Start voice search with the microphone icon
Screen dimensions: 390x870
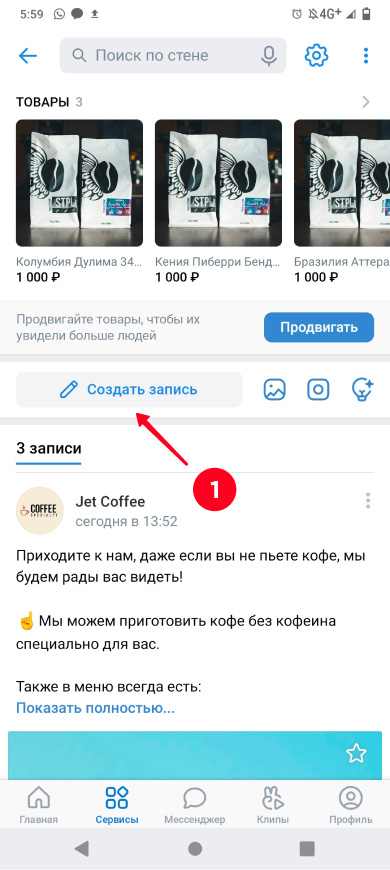tap(269, 55)
